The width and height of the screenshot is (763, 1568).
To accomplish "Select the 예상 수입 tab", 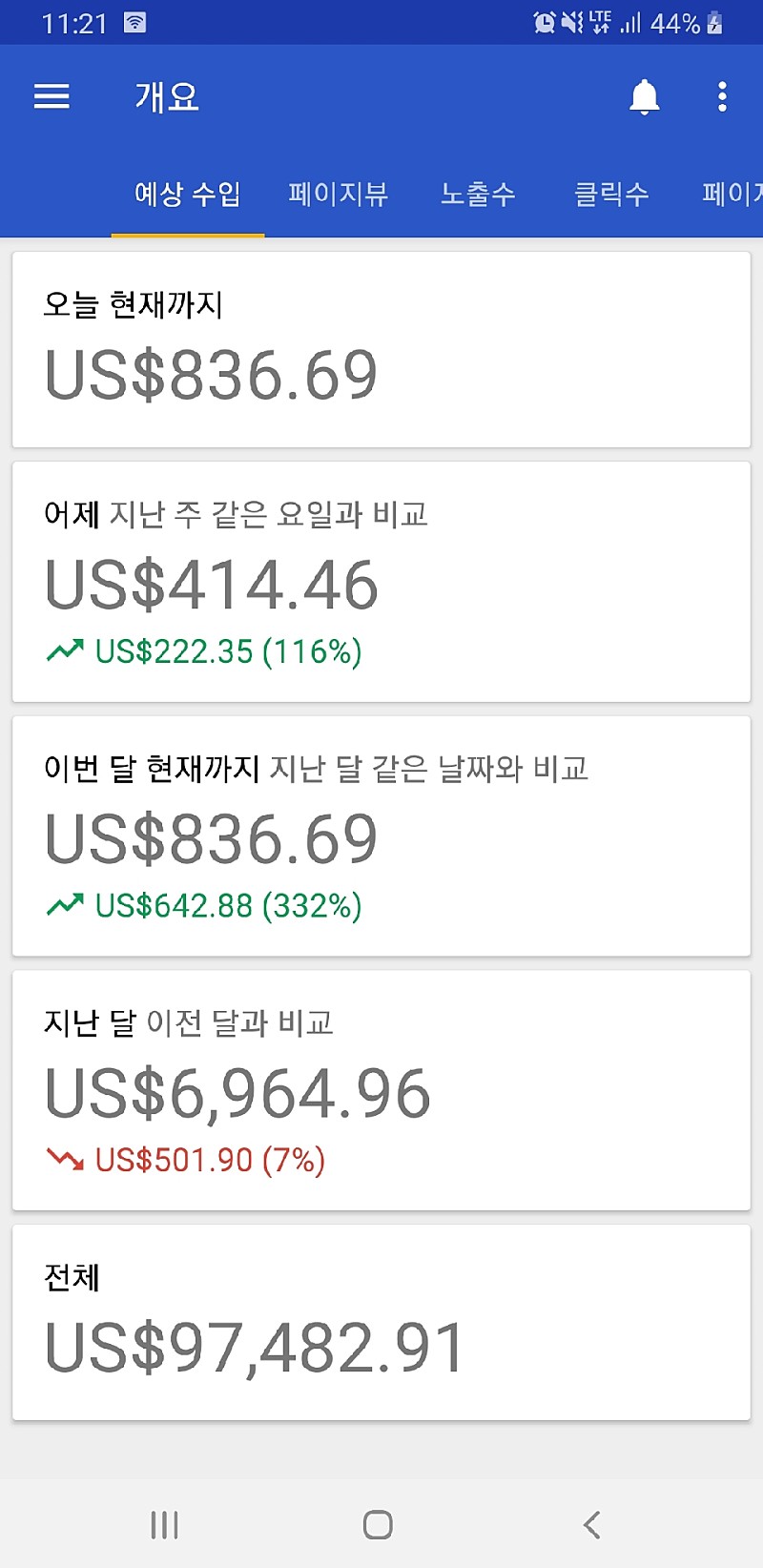I will pos(187,195).
